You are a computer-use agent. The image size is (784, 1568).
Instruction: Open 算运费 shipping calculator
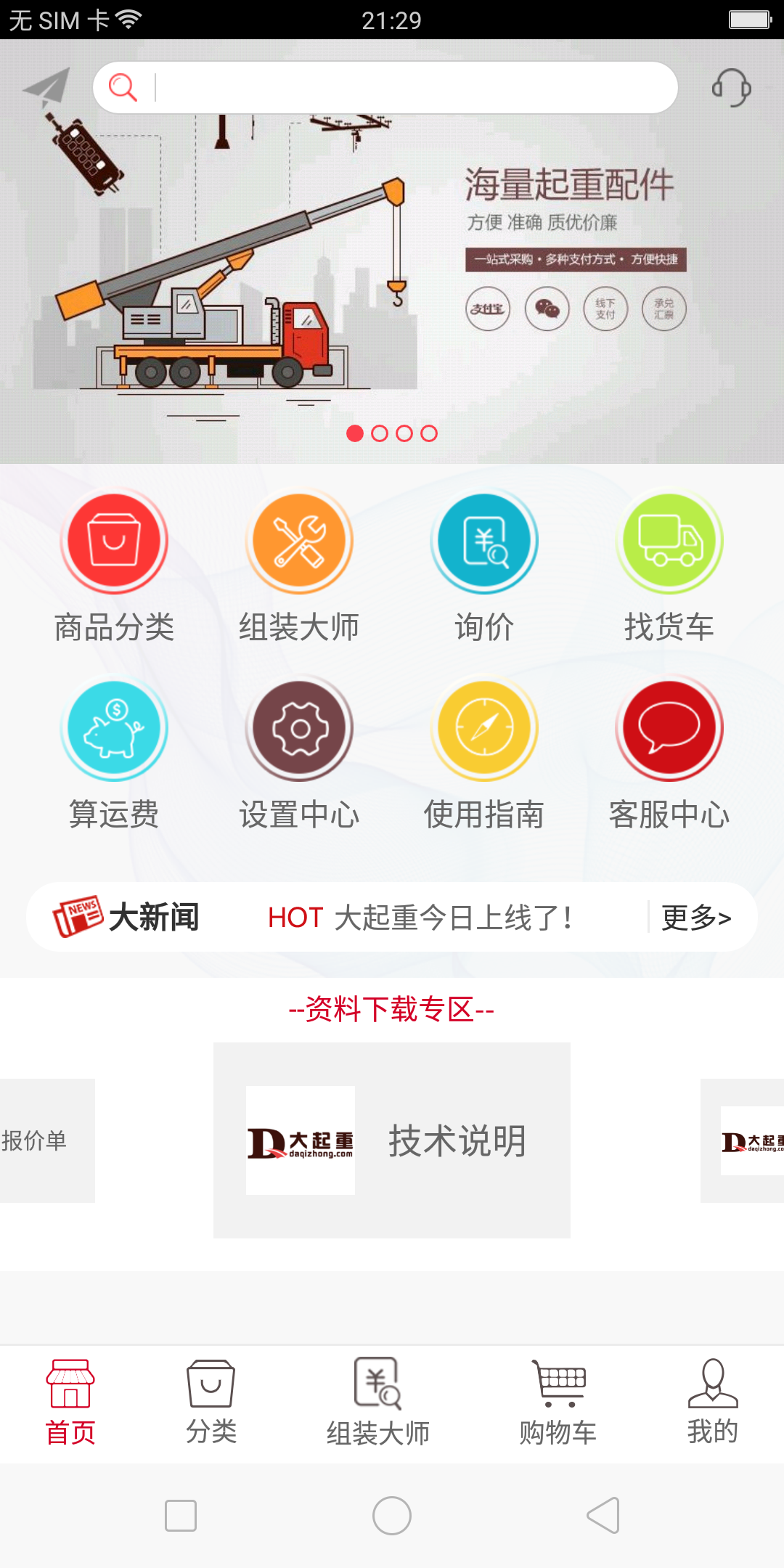114,754
